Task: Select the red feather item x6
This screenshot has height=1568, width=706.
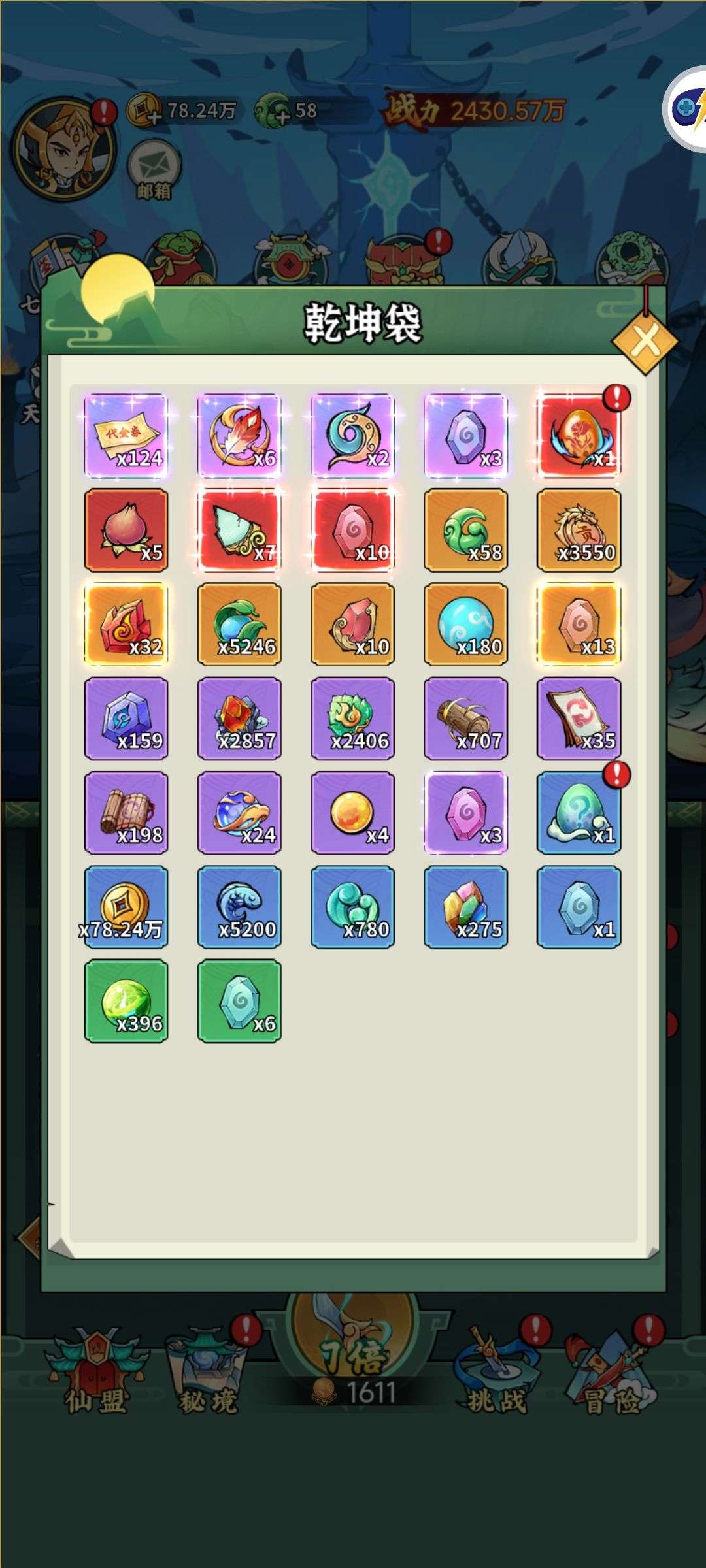Action: pyautogui.click(x=239, y=435)
